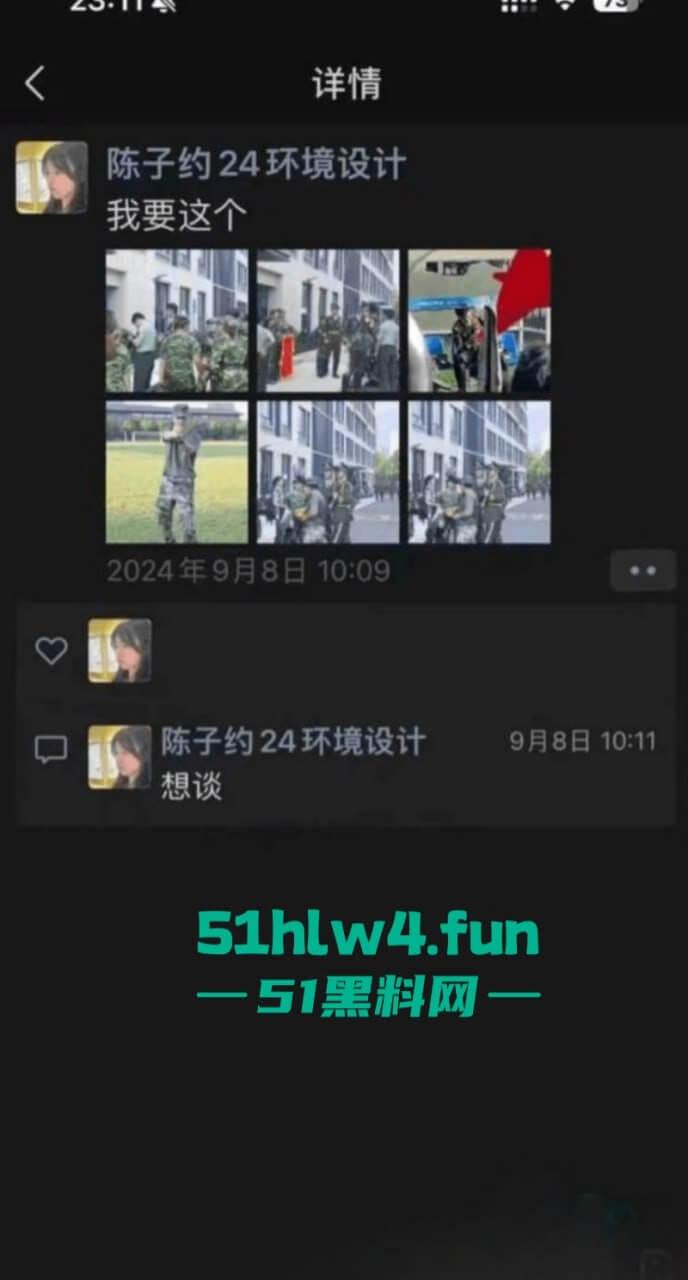The height and width of the screenshot is (1280, 688).
Task: Open the avatar next to the heart icon
Action: point(120,650)
